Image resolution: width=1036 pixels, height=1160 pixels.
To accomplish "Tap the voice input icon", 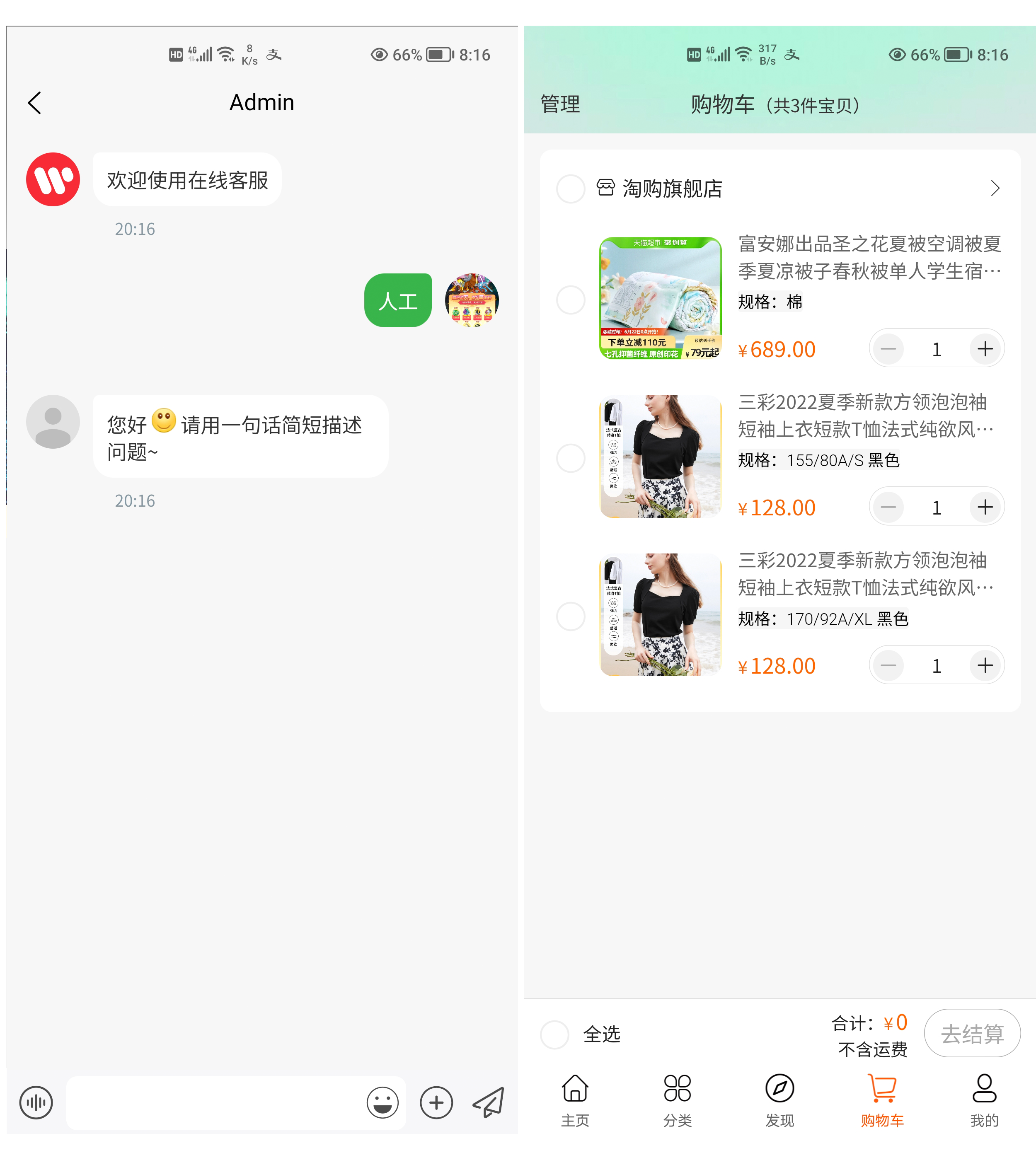I will (x=36, y=1102).
